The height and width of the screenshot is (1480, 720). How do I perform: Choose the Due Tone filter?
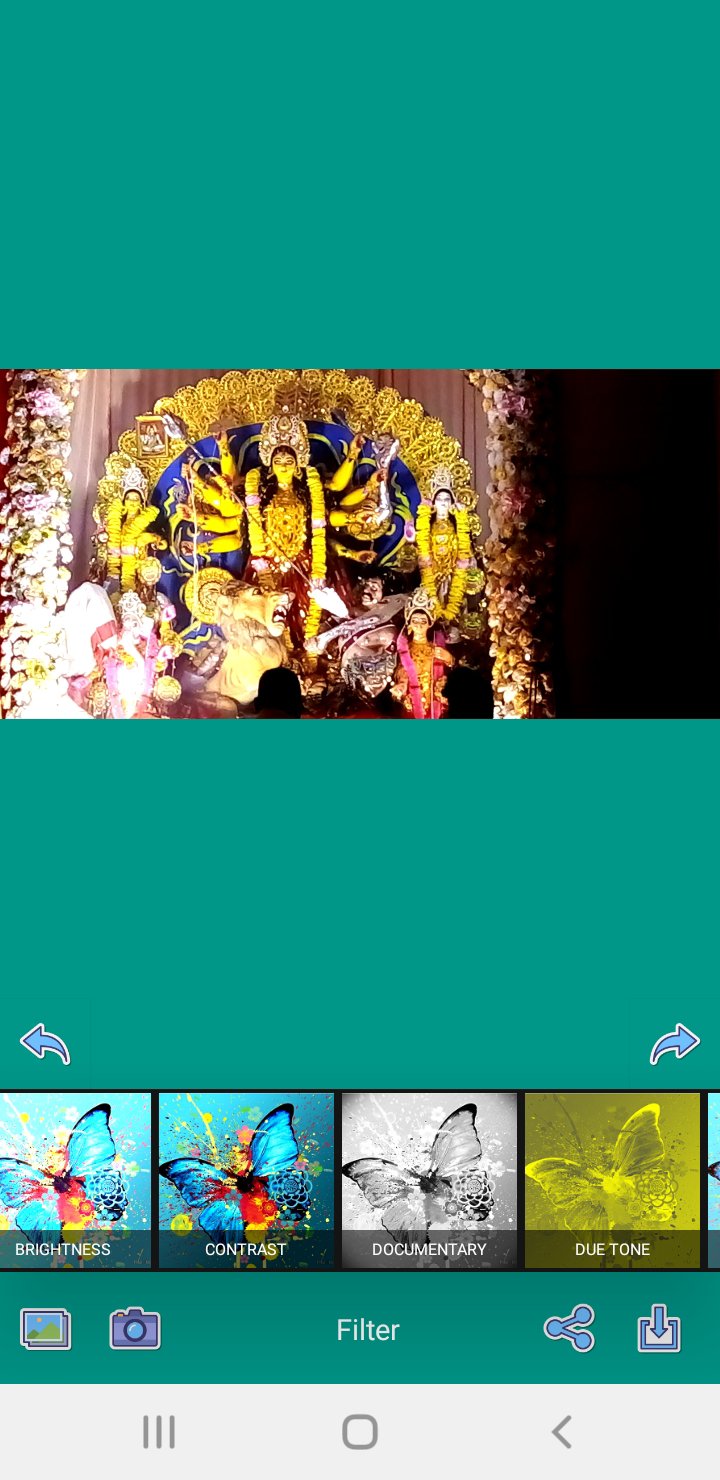612,1180
